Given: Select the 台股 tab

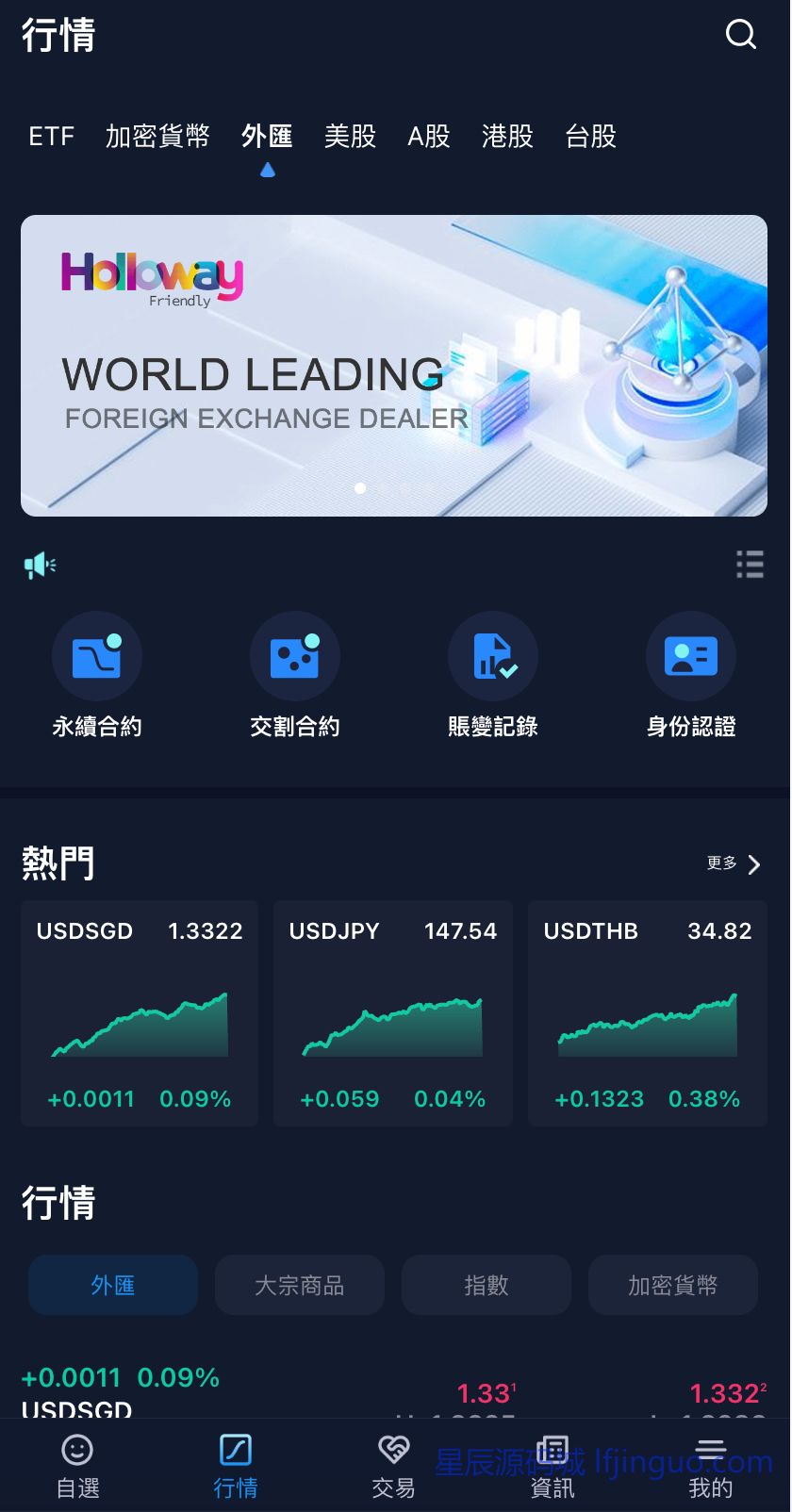Looking at the screenshot, I should [x=590, y=137].
